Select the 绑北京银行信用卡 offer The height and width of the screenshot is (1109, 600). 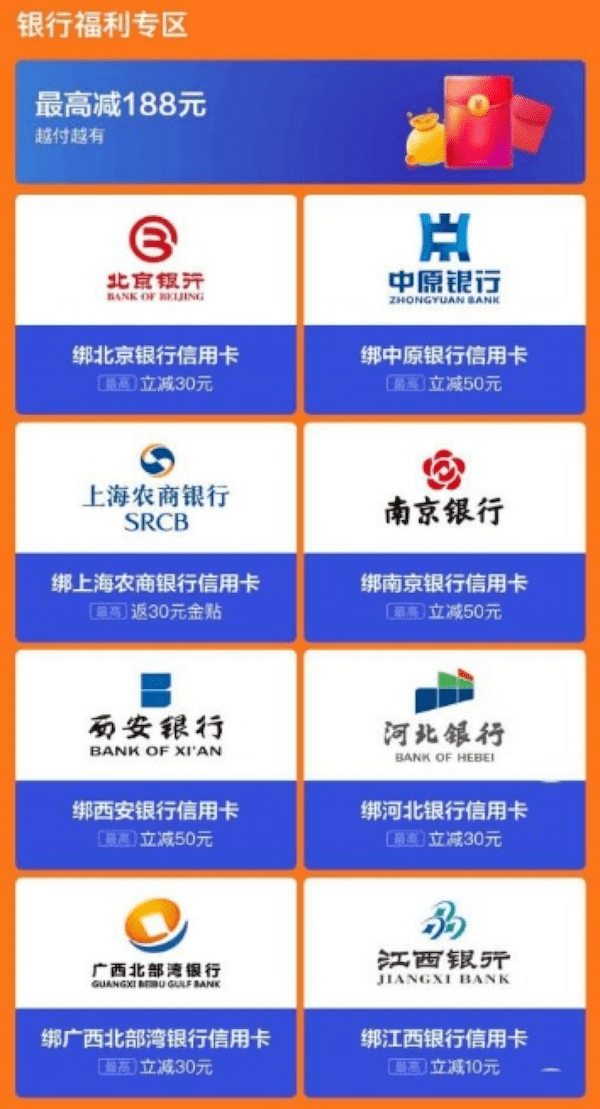[x=156, y=305]
